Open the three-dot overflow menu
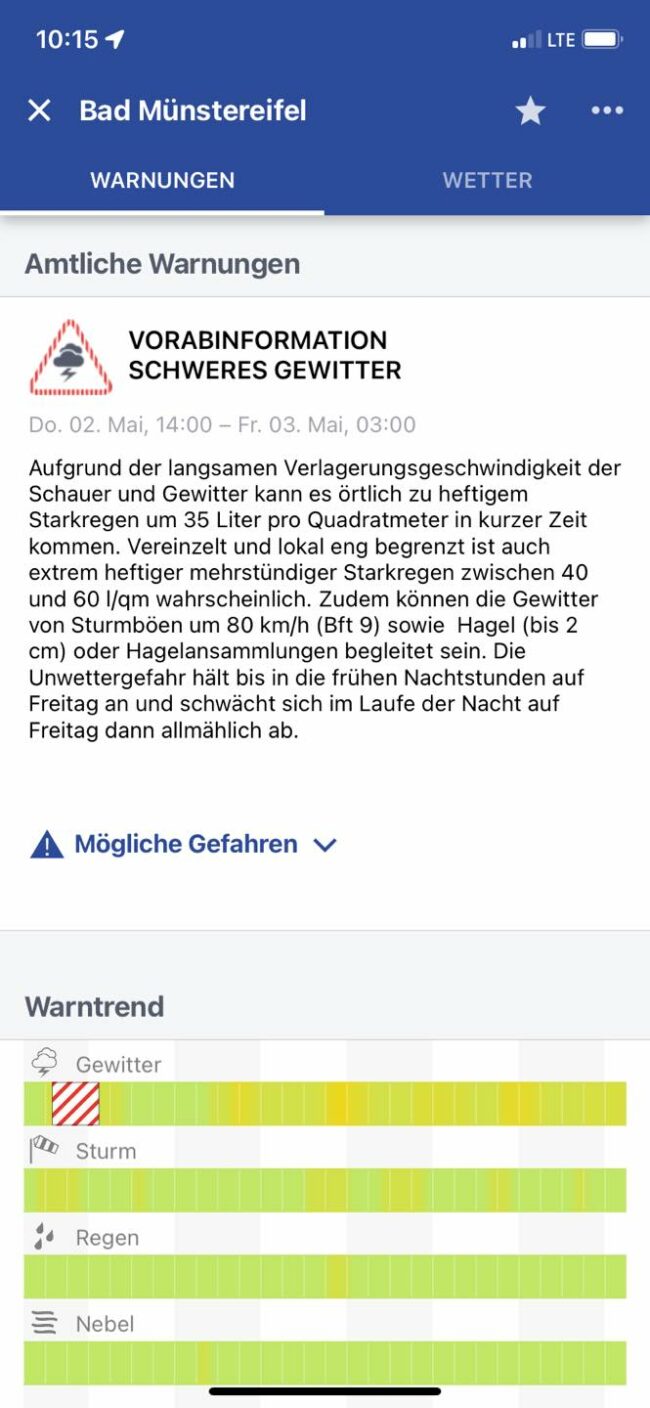Viewport: 650px width, 1408px height. [607, 111]
